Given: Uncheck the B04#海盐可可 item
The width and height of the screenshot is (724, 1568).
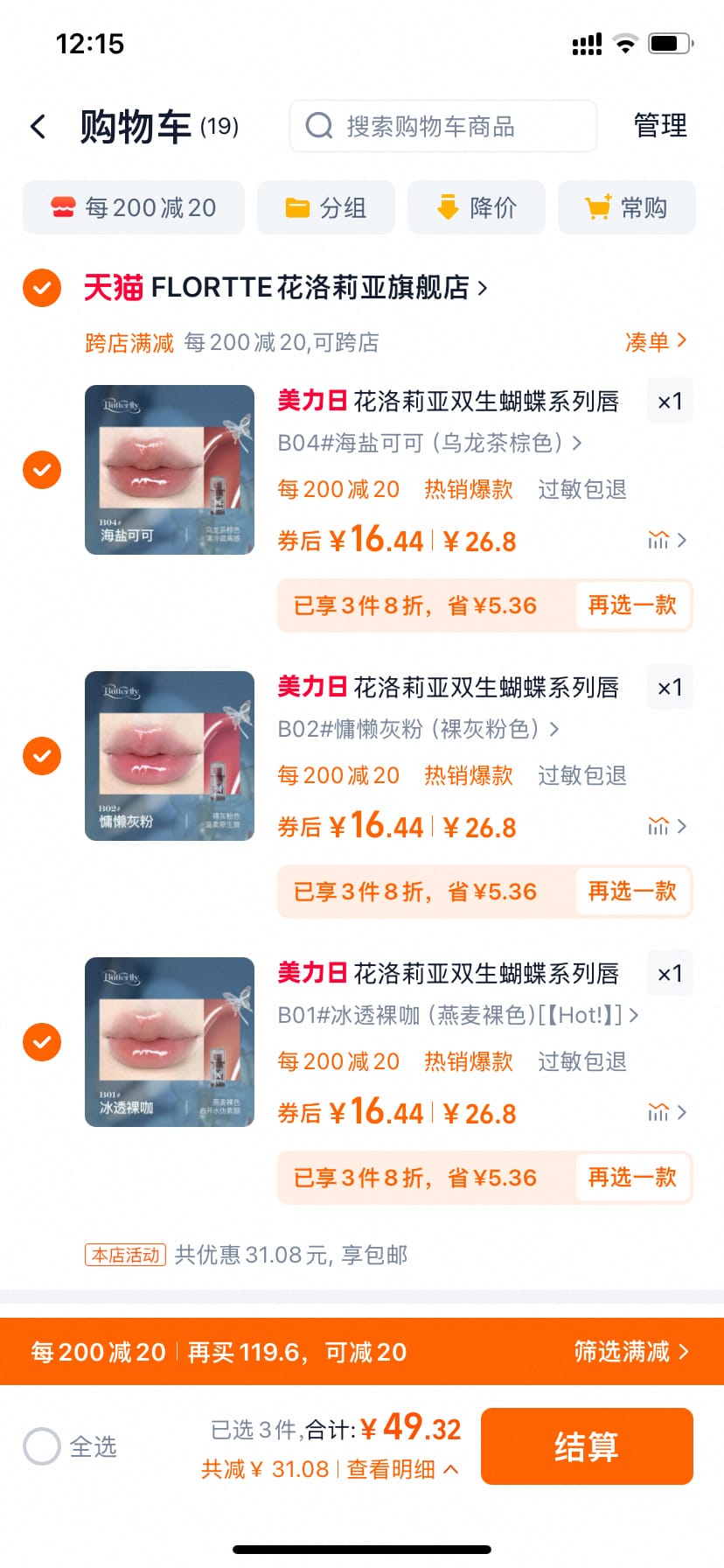Looking at the screenshot, I should tap(41, 470).
